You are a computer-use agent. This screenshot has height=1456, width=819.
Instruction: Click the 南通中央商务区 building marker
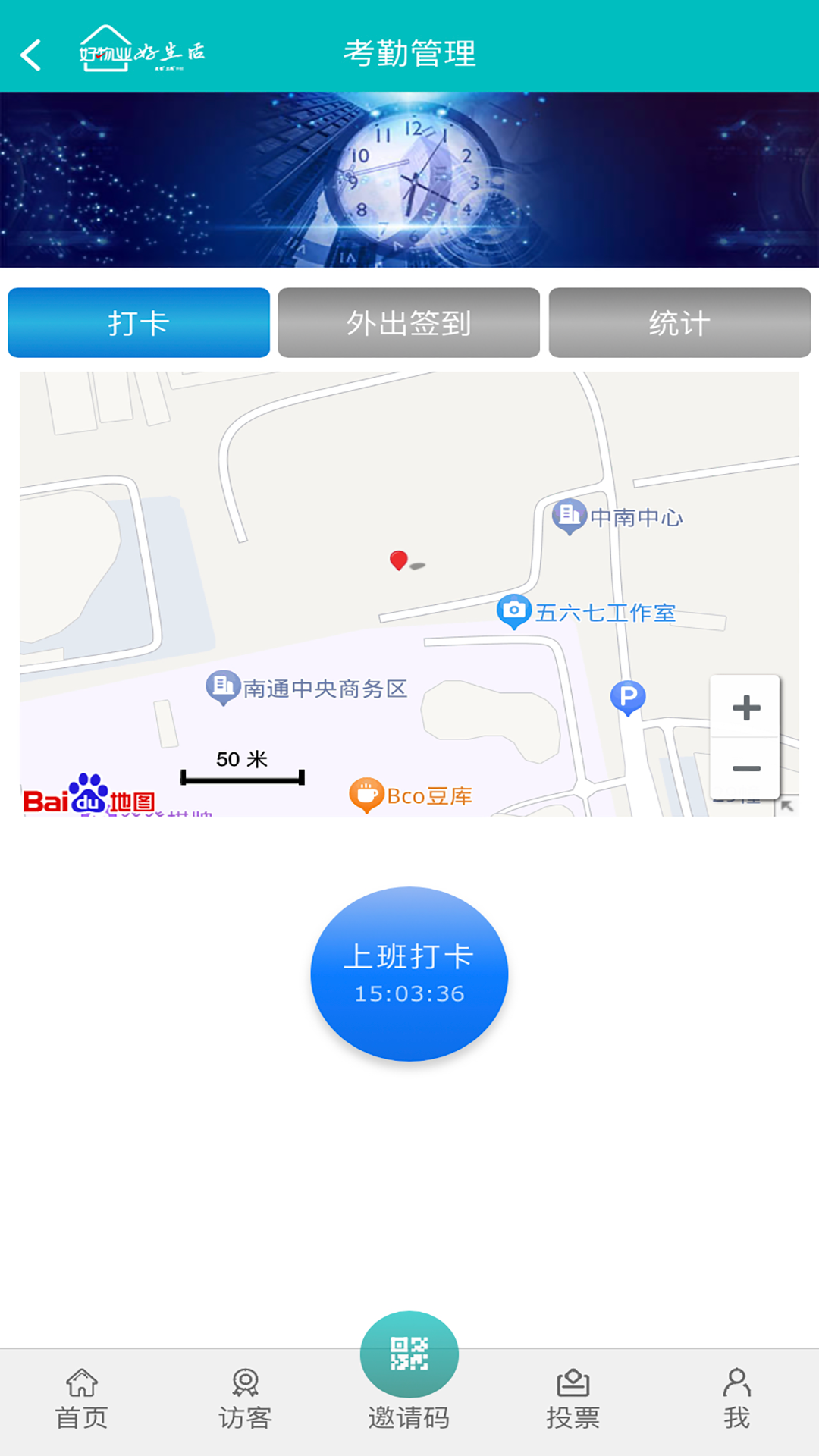(x=223, y=689)
